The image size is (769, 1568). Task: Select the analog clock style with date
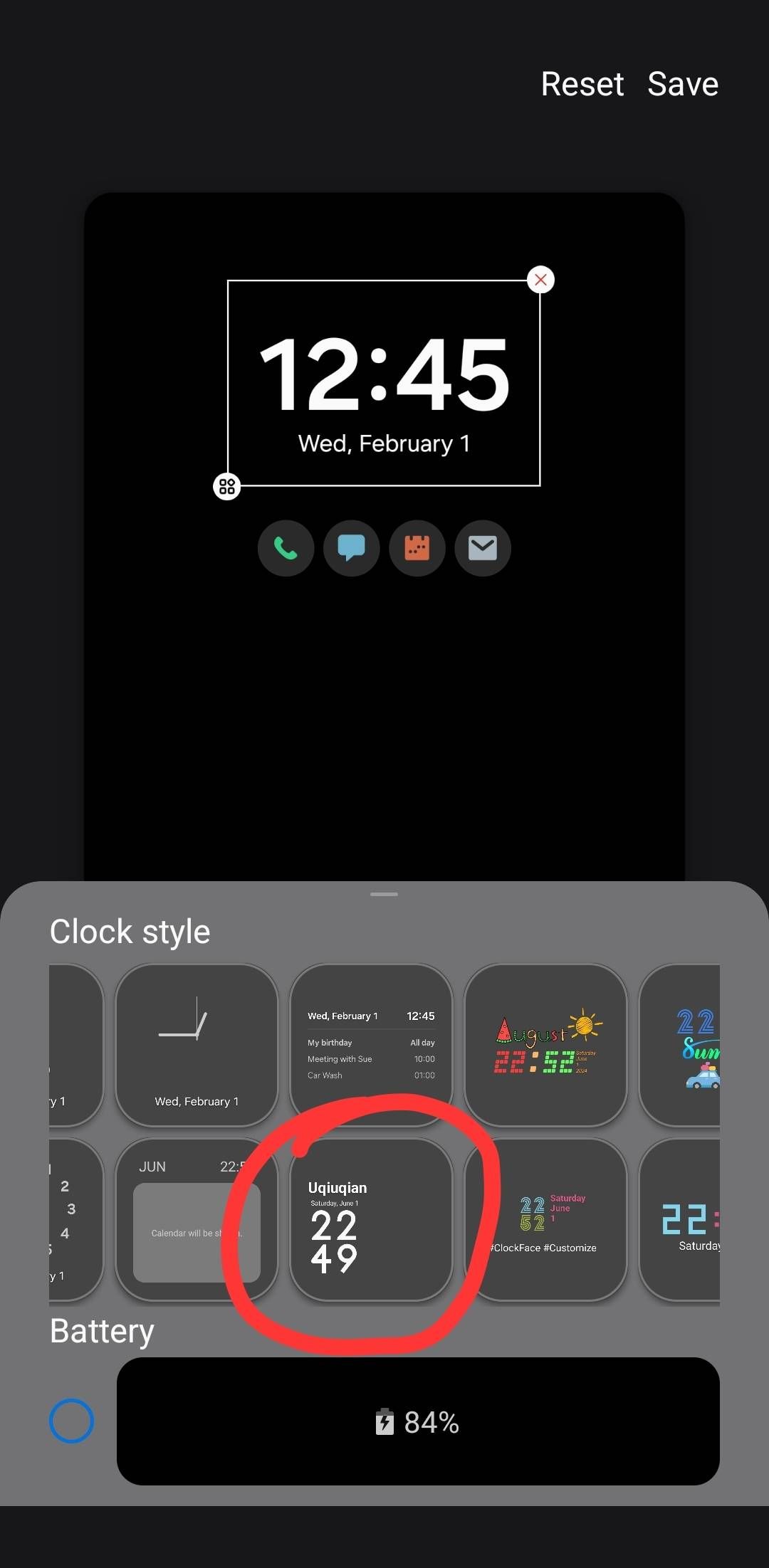click(197, 1045)
